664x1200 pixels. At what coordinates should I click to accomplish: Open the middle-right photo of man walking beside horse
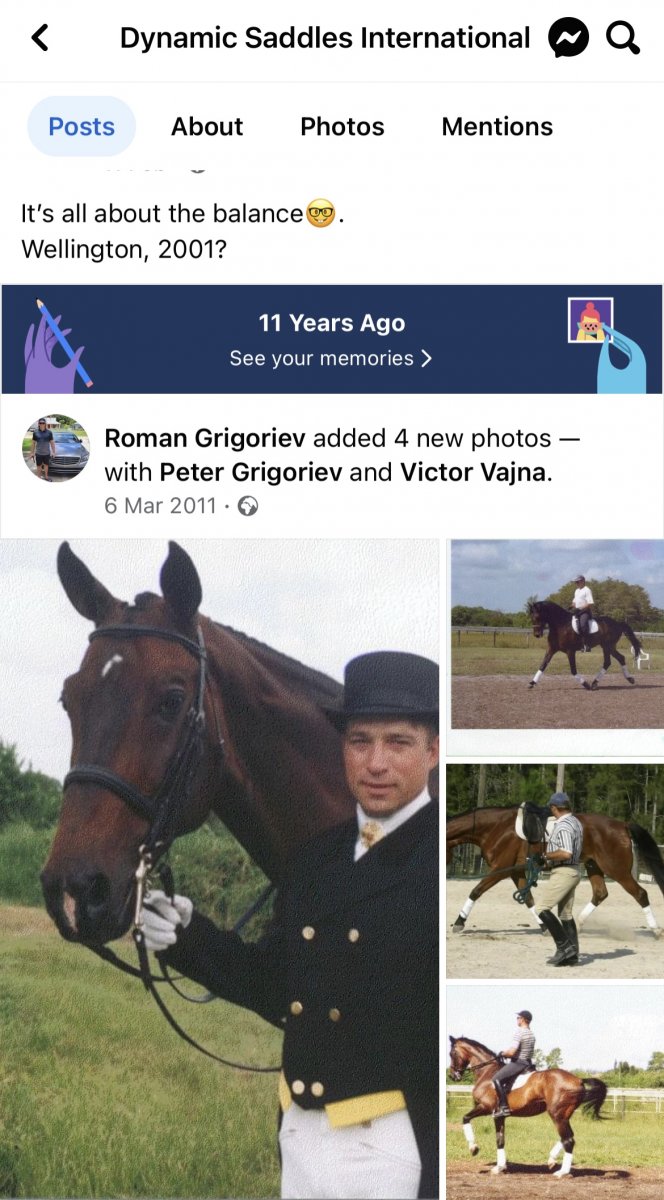[555, 871]
